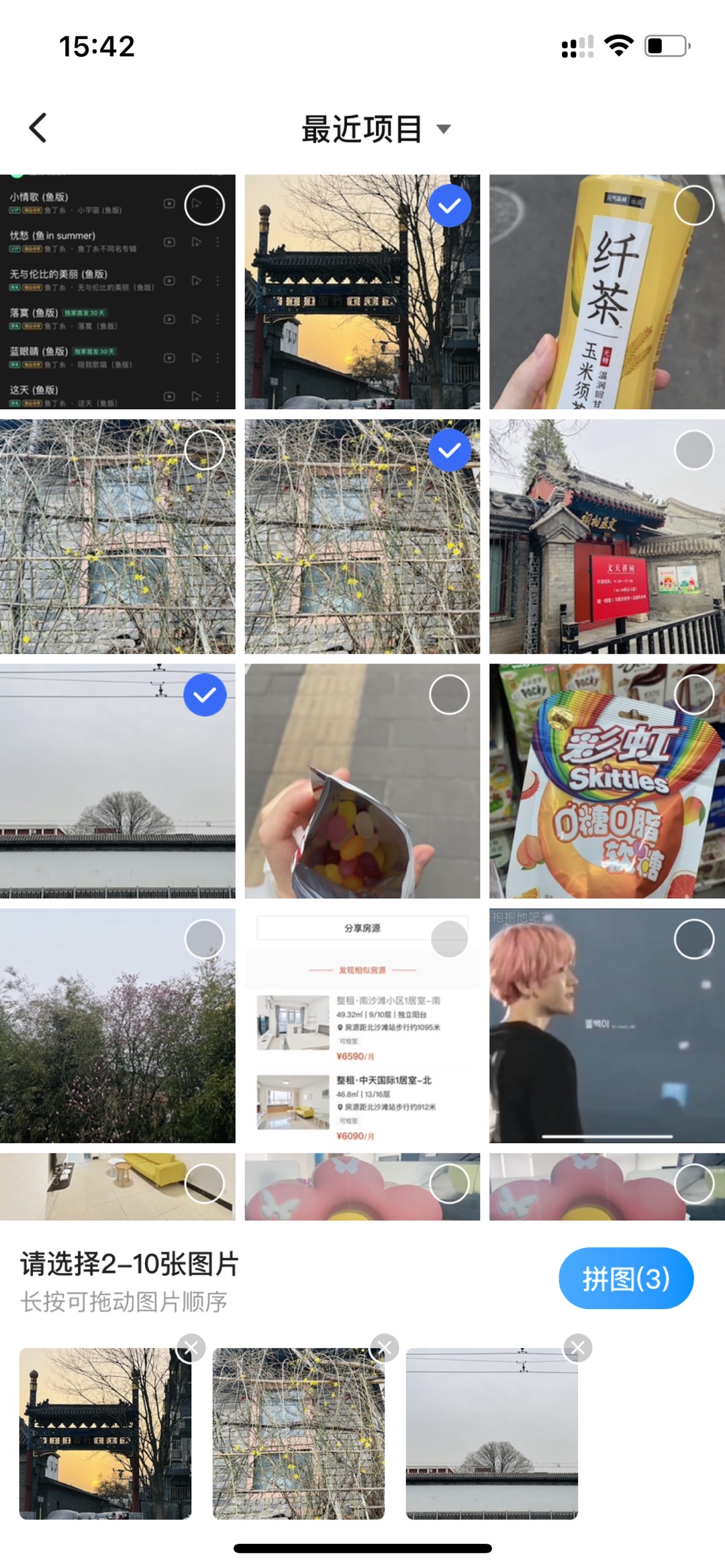This screenshot has height=1568, width=725.
Task: Select the 分享房源 listing screenshot
Action: click(449, 939)
